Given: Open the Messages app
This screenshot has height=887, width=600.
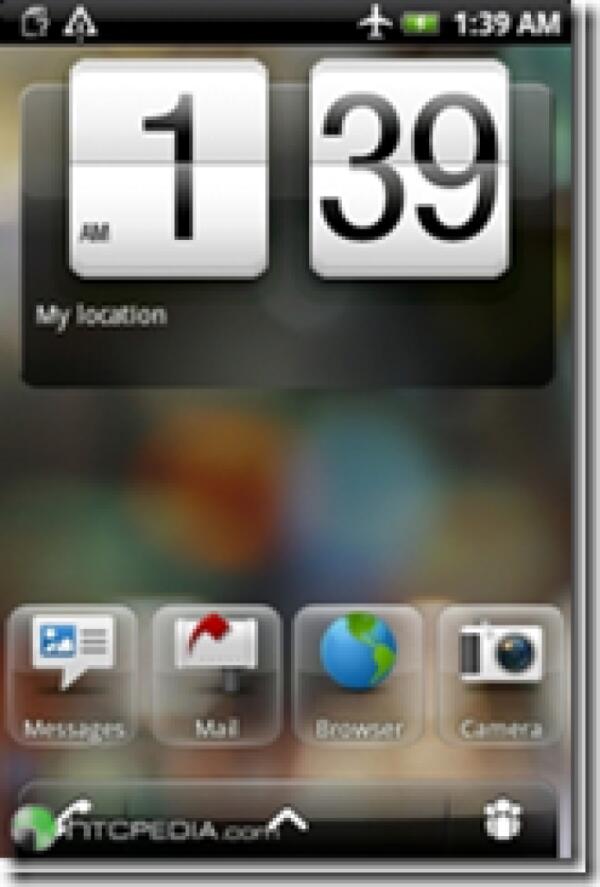Looking at the screenshot, I should pyautogui.click(x=71, y=672).
